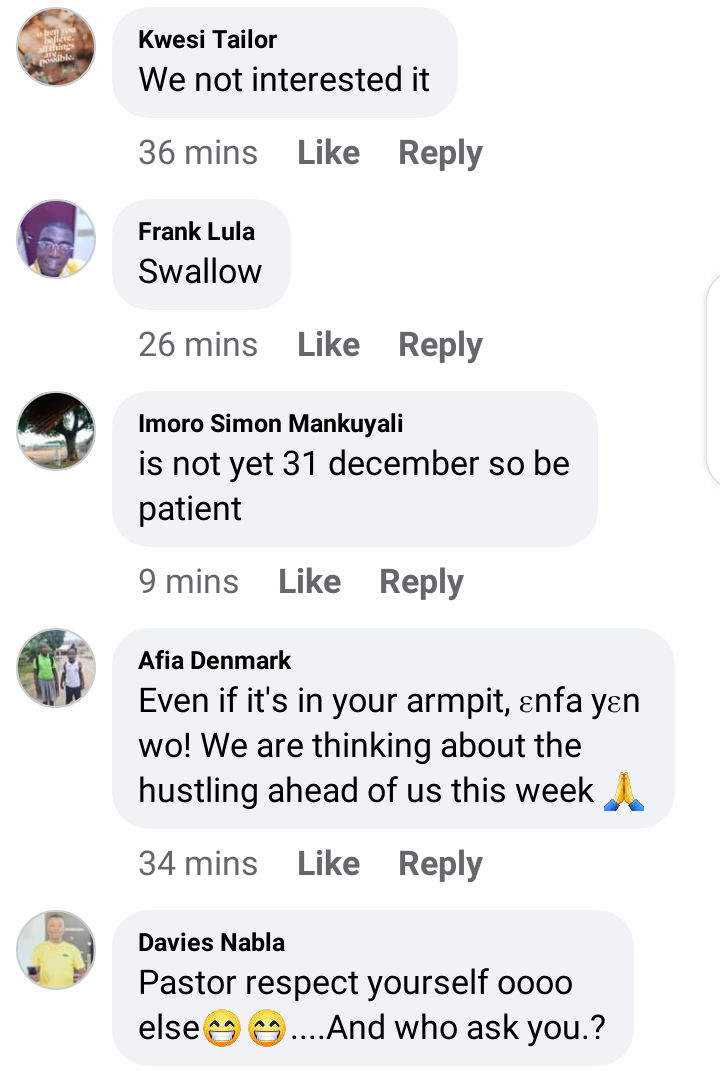720x1071 pixels.
Task: Open Frank Lula's profile picture
Action: coord(56,239)
